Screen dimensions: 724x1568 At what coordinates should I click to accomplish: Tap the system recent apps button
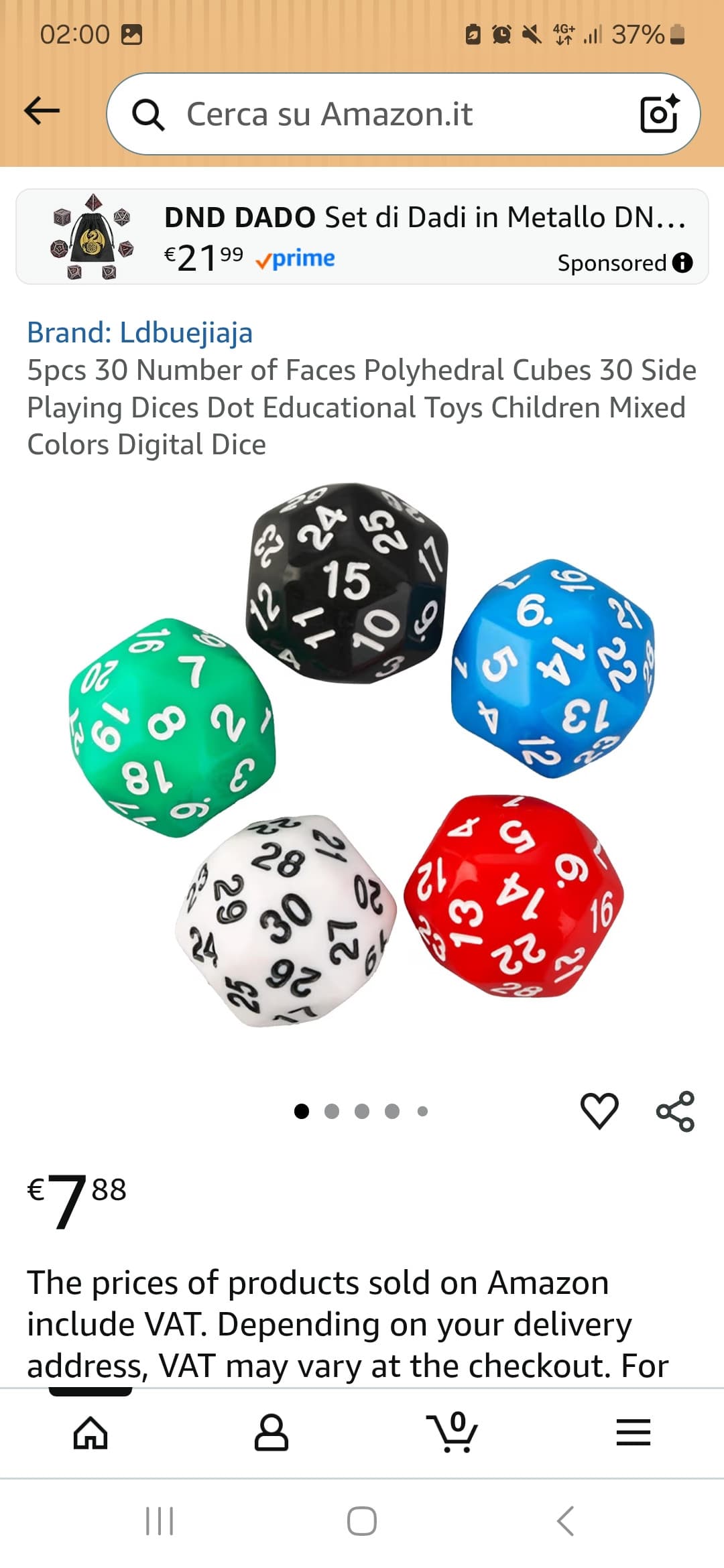click(160, 1521)
